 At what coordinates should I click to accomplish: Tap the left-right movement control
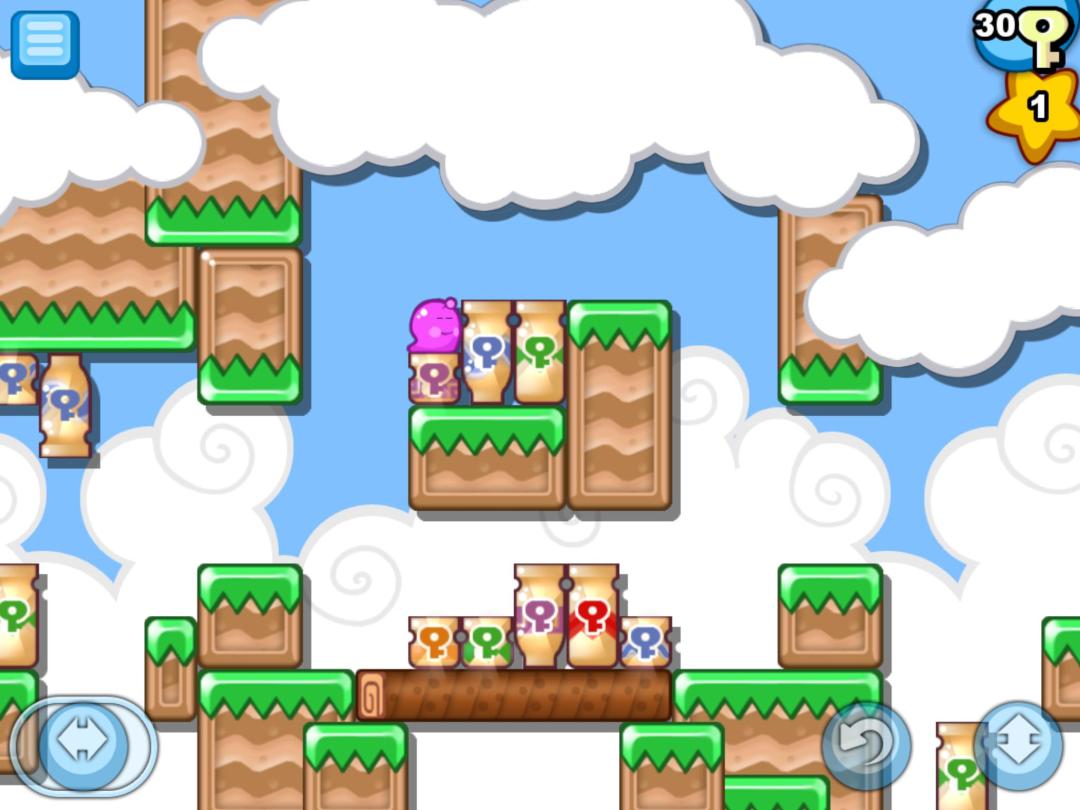[84, 744]
